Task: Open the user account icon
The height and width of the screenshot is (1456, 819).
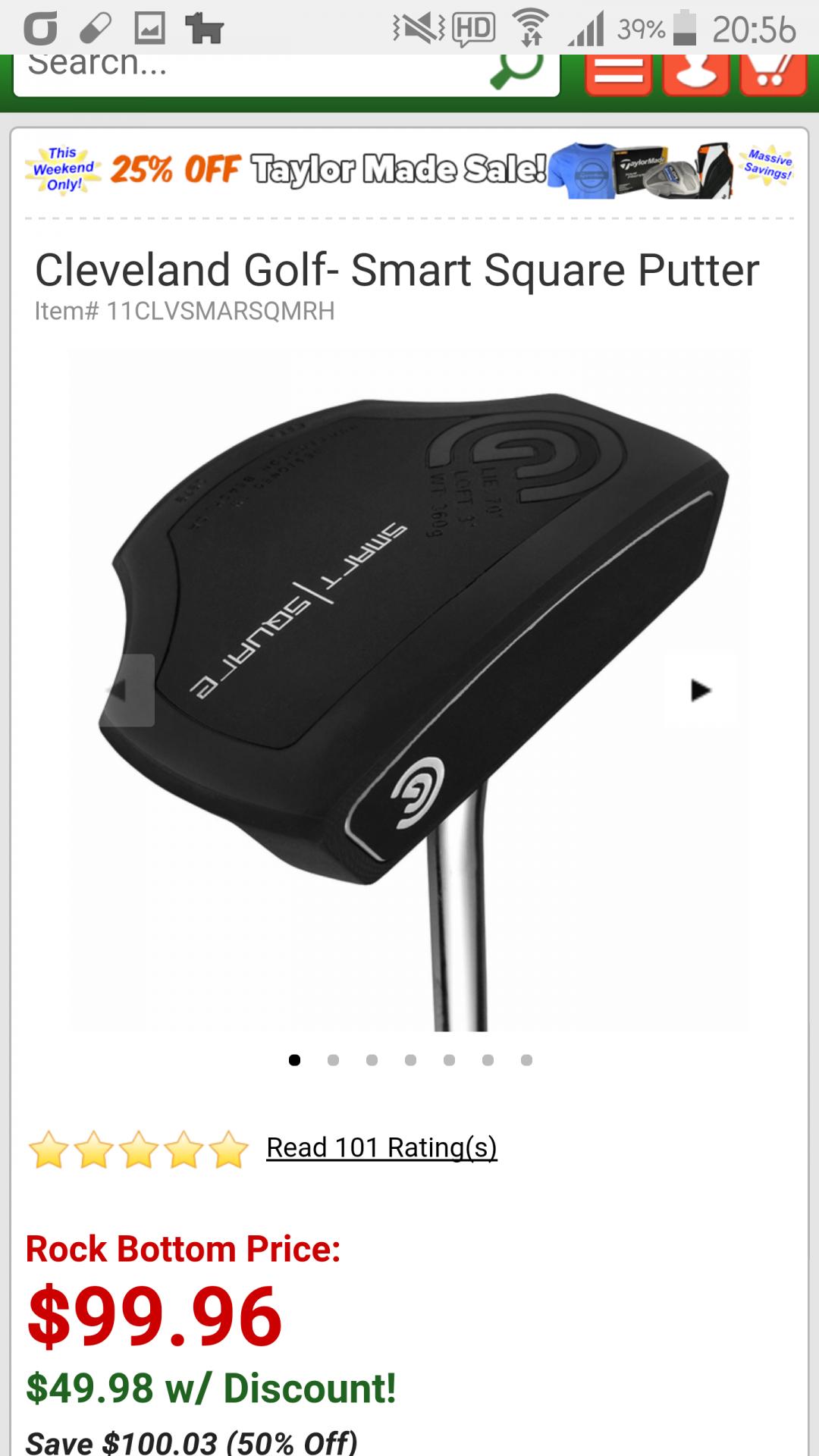Action: click(x=695, y=74)
